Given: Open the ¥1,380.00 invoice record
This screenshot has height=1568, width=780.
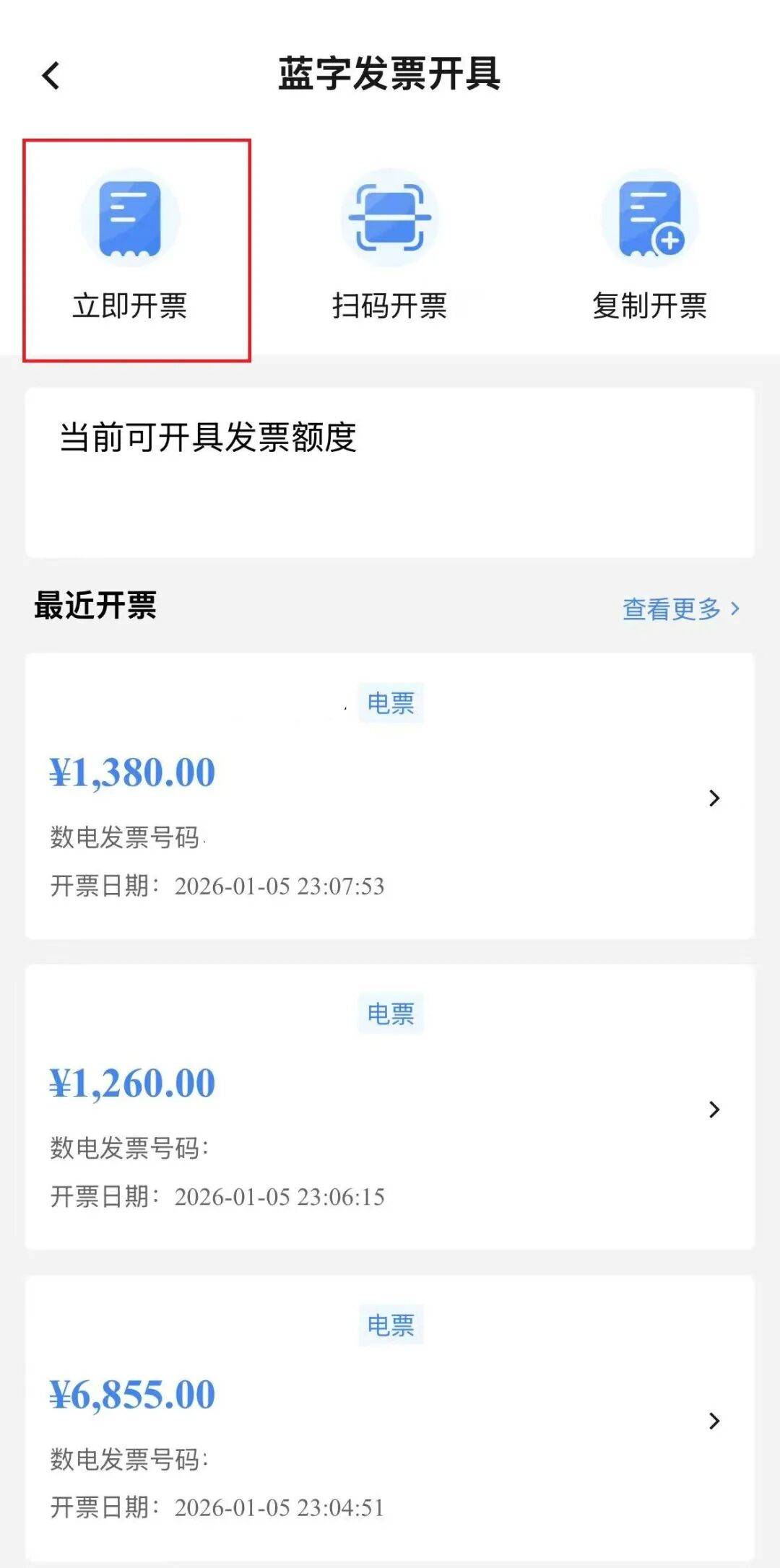Looking at the screenshot, I should pyautogui.click(x=390, y=796).
